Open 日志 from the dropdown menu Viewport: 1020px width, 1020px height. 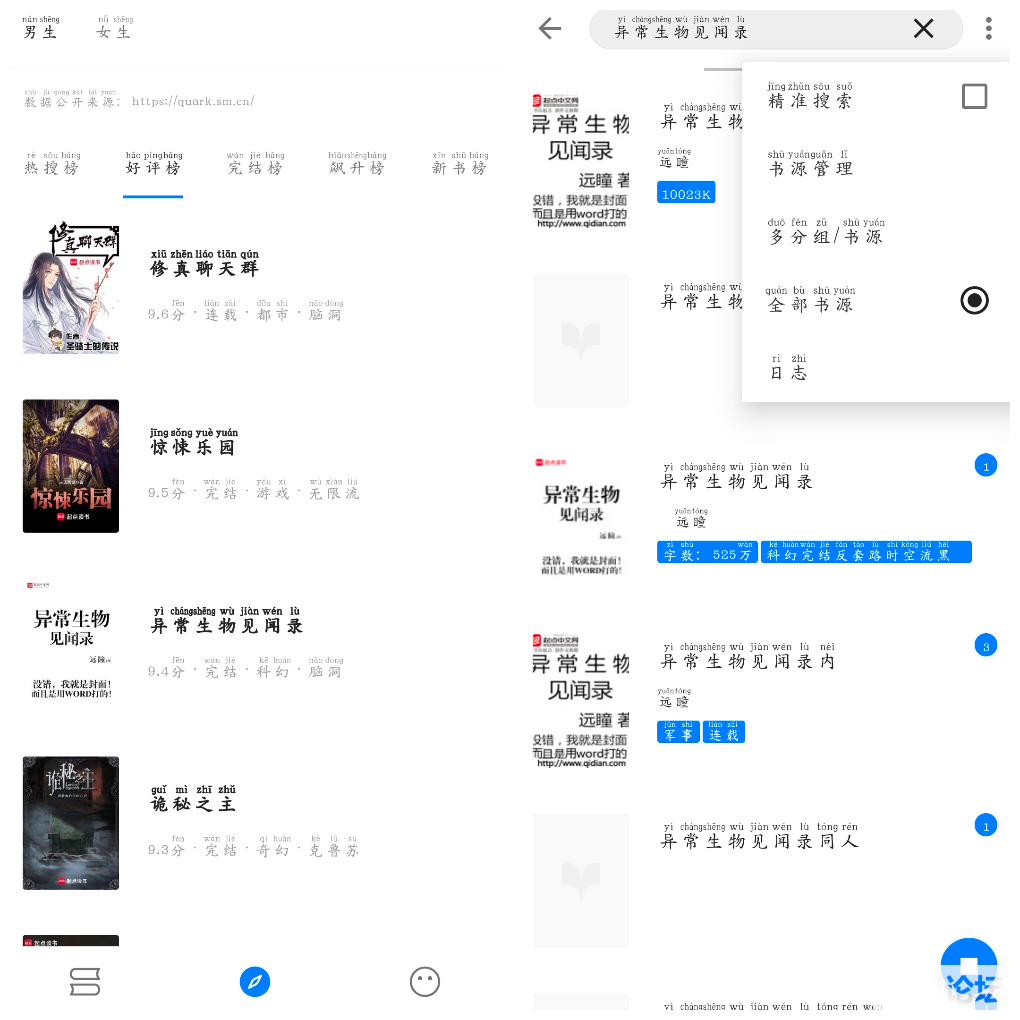click(788, 368)
